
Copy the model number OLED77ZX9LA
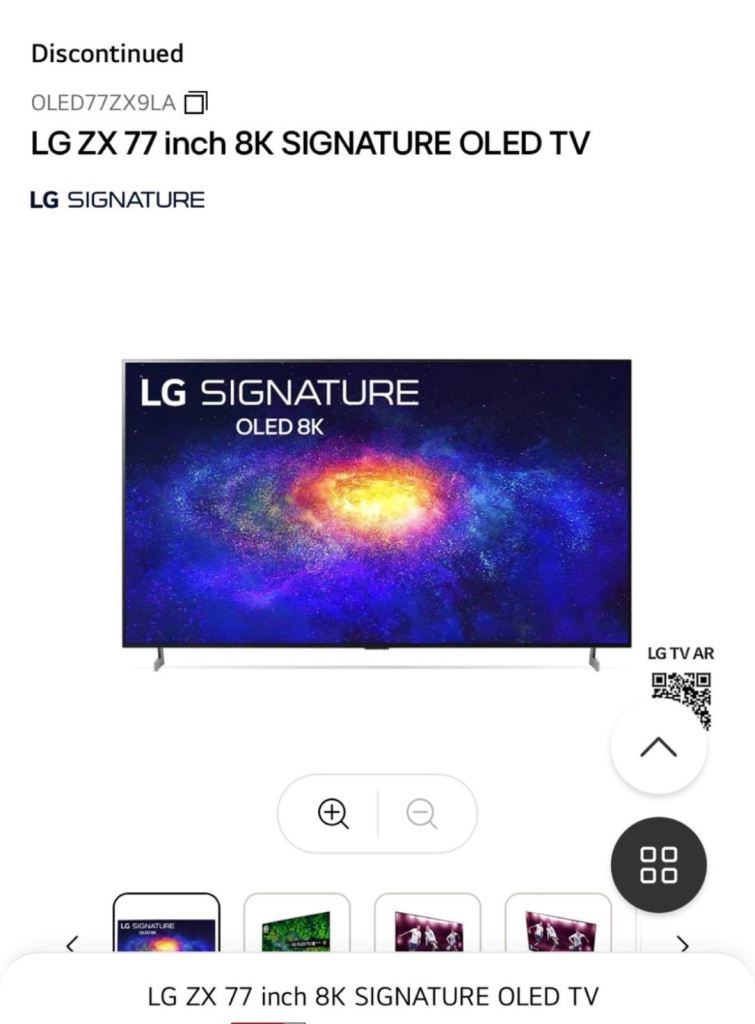196,102
